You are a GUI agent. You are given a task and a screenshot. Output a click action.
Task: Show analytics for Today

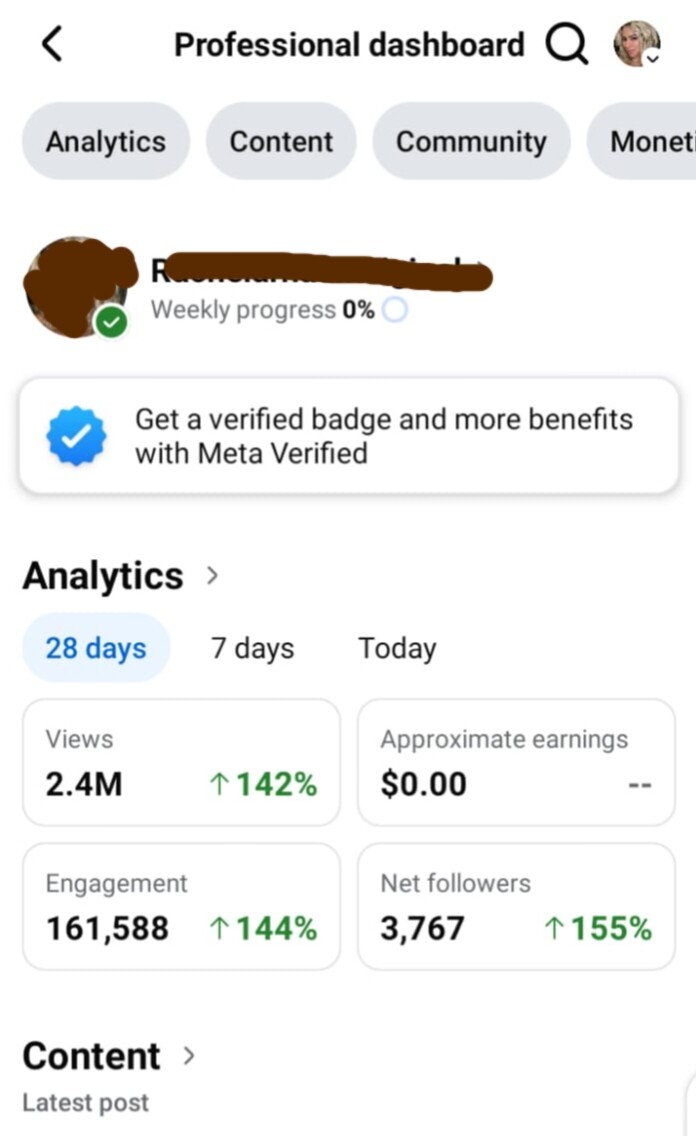(x=397, y=648)
